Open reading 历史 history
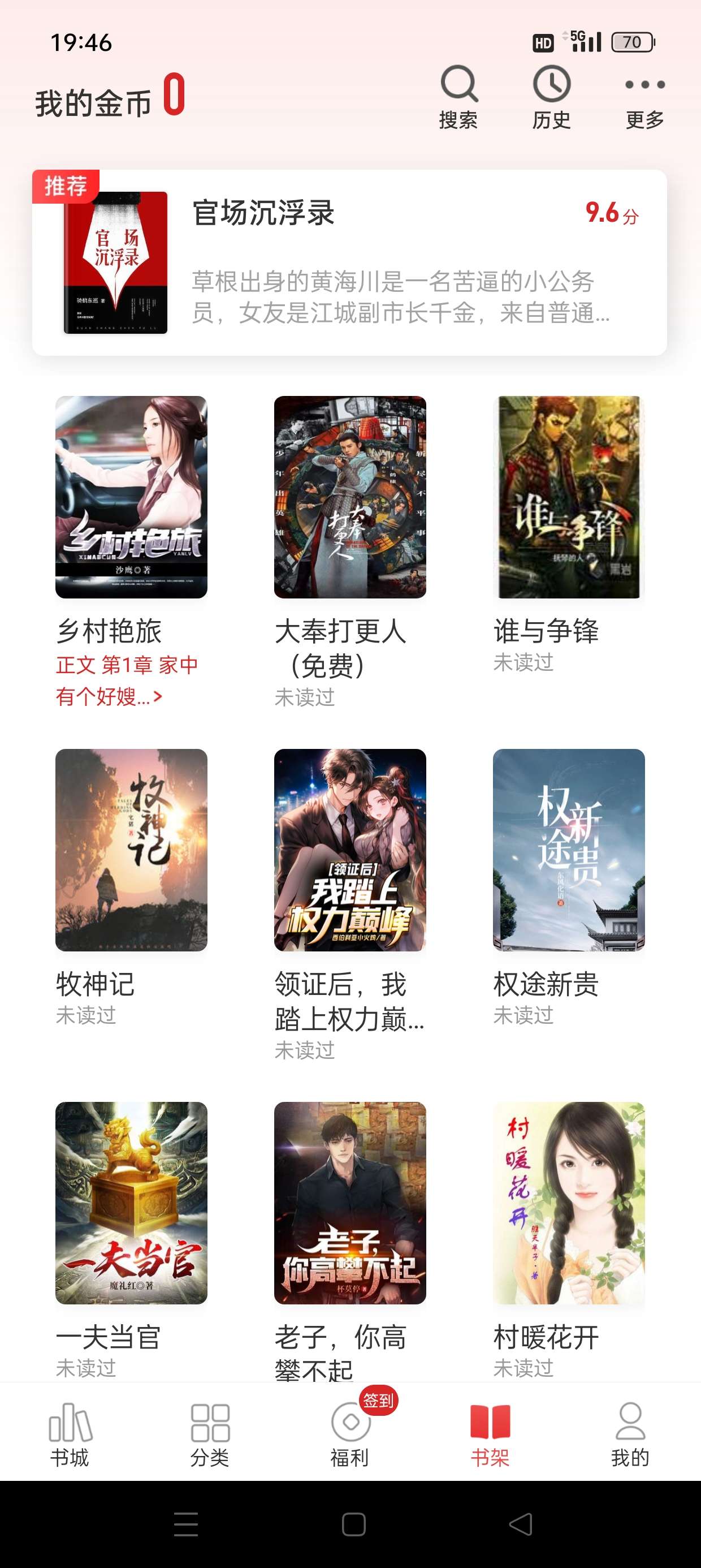The width and height of the screenshot is (701, 1568). (x=551, y=97)
